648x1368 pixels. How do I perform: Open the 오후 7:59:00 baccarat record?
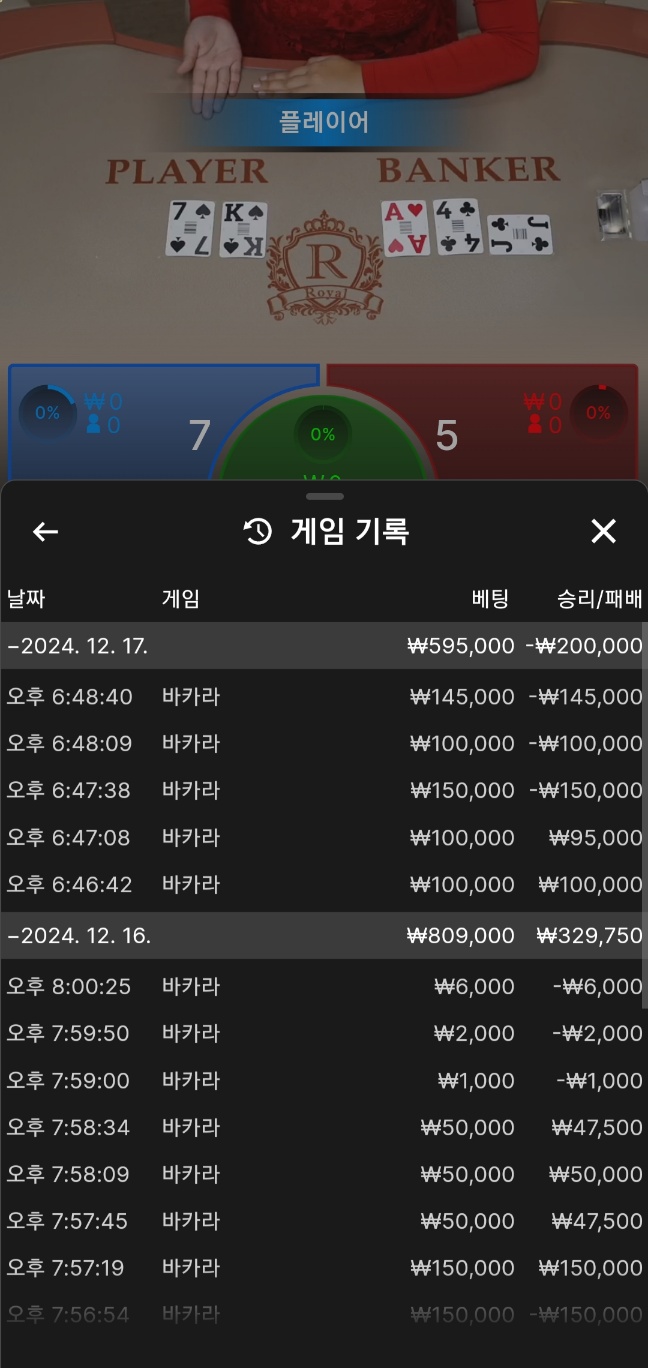[323, 1081]
